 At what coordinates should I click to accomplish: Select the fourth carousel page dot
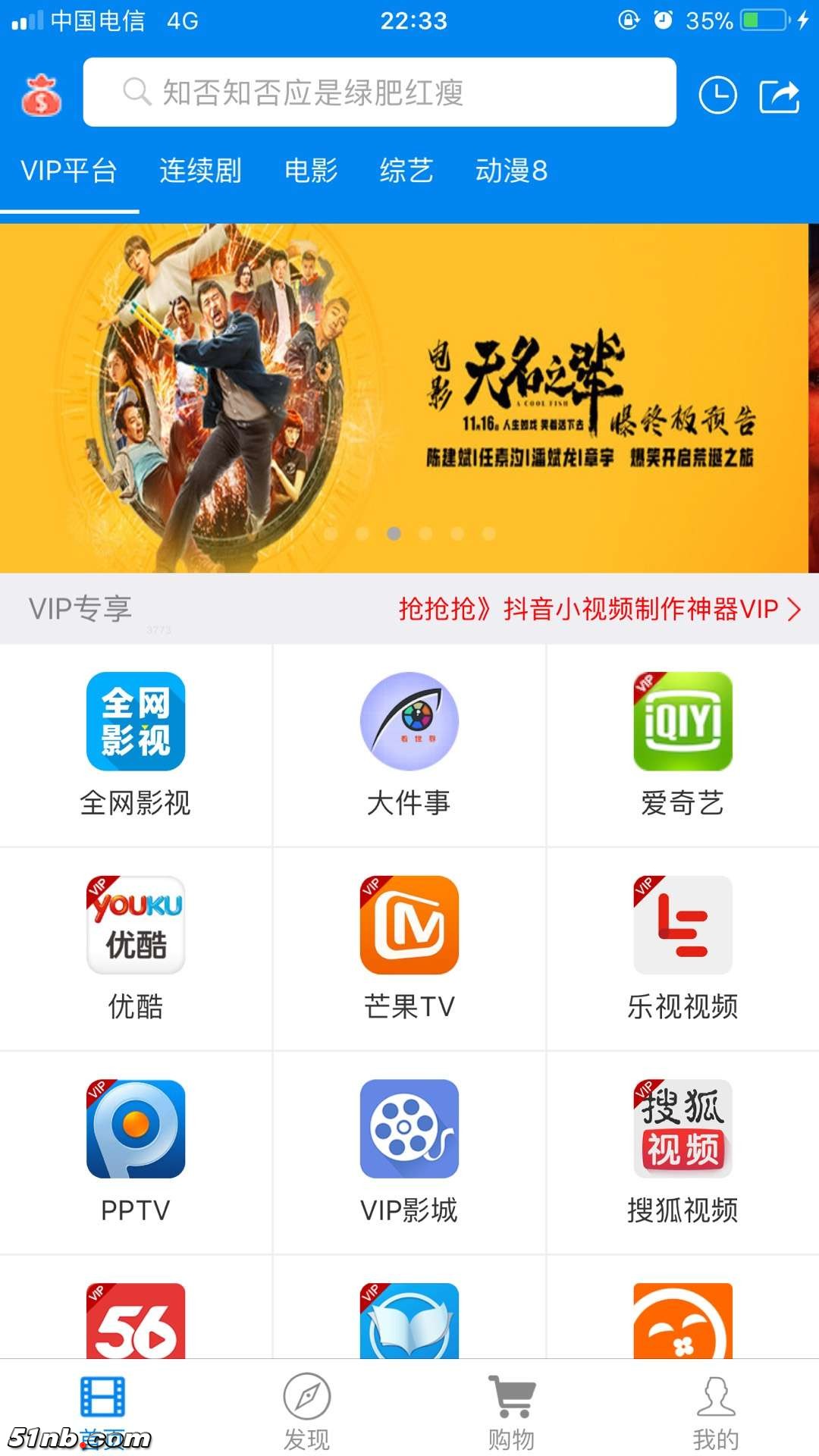click(x=426, y=535)
